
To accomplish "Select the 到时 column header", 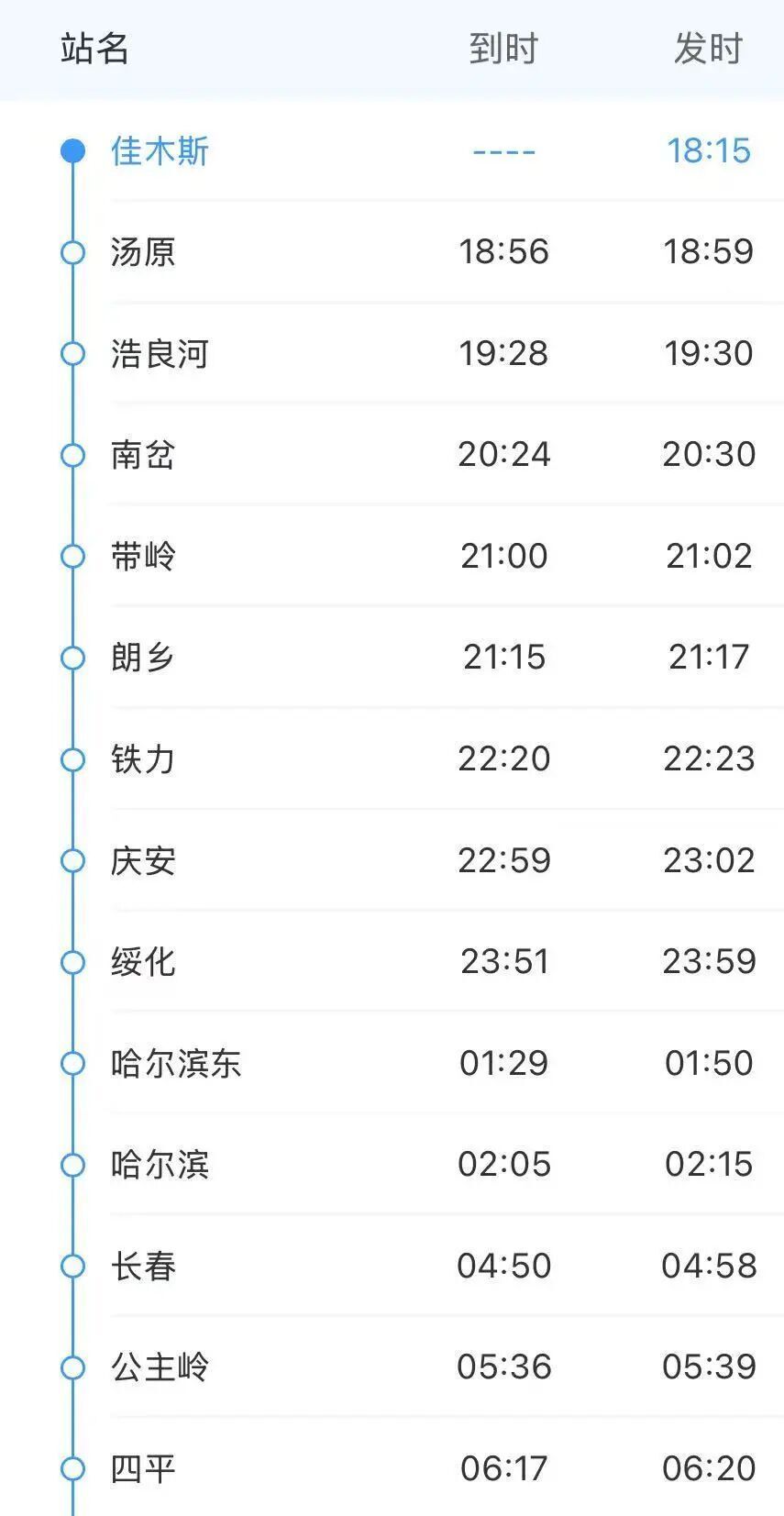I will tap(501, 50).
